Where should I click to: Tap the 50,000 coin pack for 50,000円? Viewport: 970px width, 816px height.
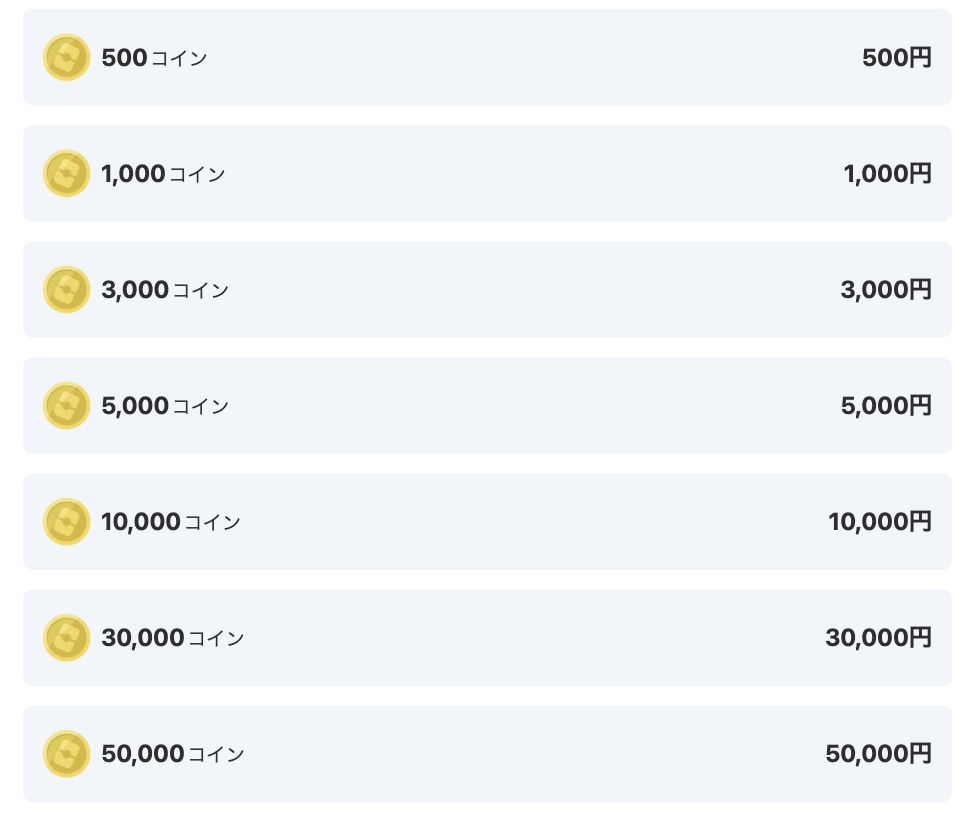487,754
